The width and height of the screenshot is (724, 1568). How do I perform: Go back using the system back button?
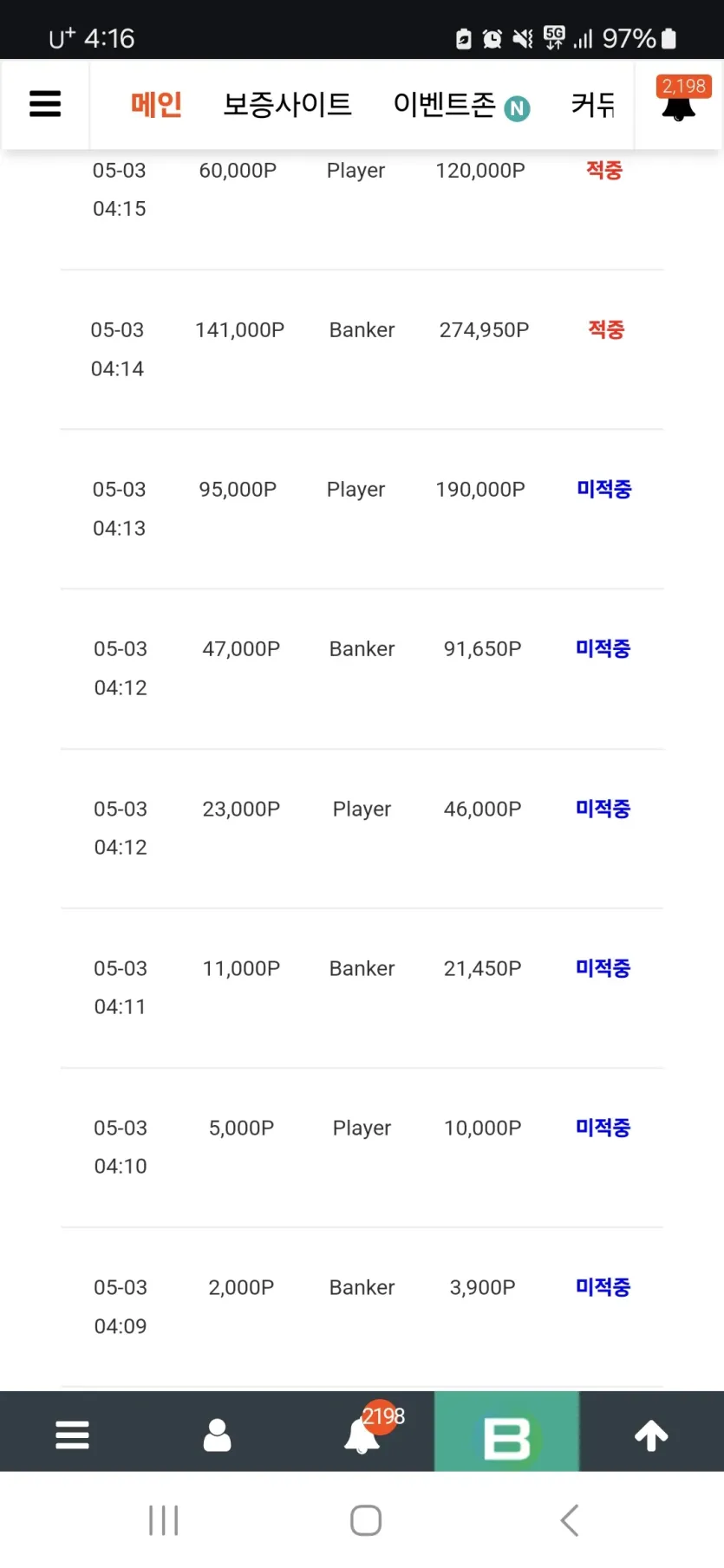(569, 1519)
